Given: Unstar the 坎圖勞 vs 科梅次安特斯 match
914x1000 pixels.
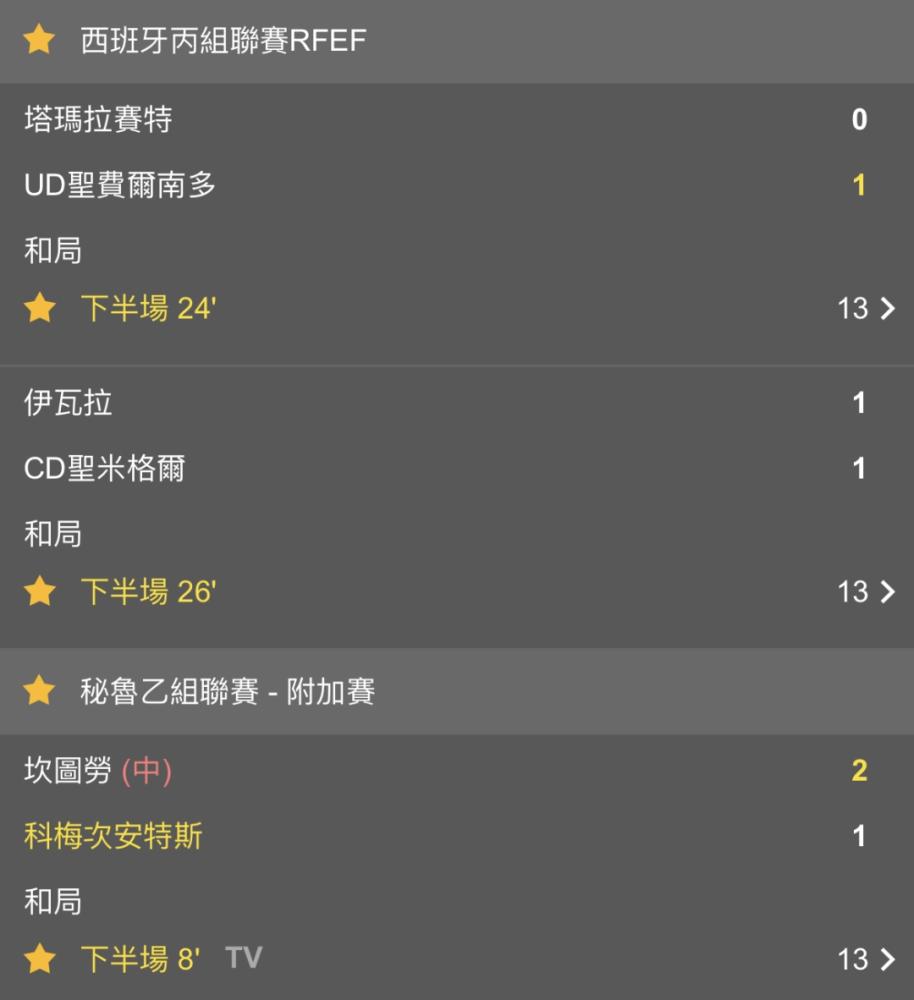Looking at the screenshot, I should 39,960.
